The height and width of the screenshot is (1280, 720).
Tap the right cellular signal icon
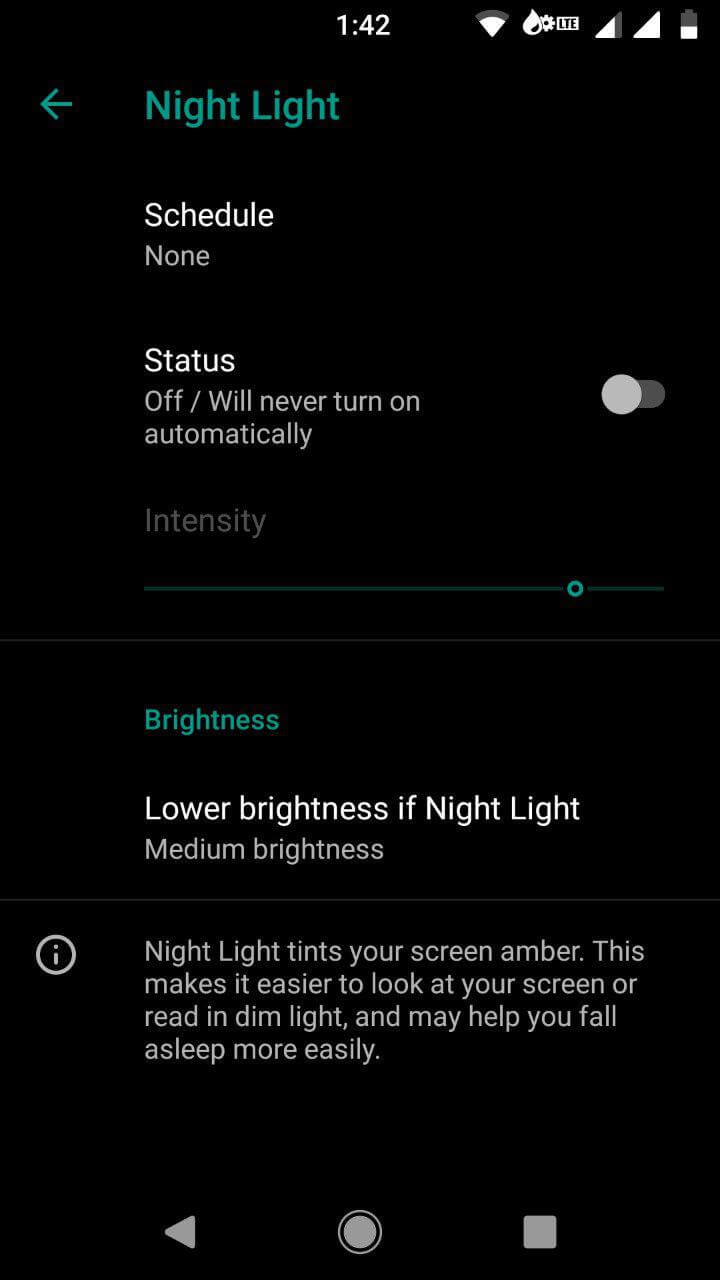(648, 25)
